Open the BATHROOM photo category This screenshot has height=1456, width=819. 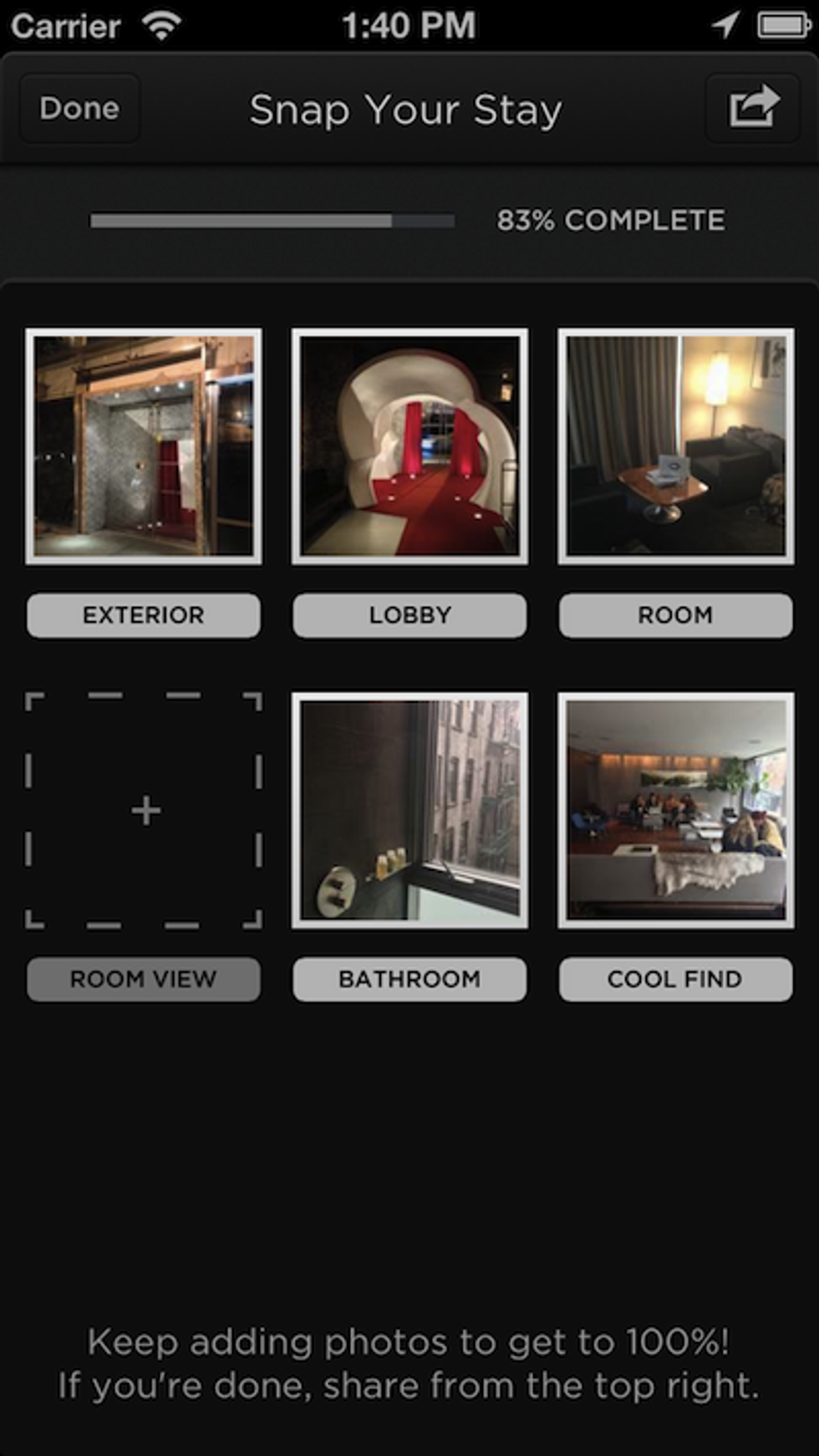(409, 979)
